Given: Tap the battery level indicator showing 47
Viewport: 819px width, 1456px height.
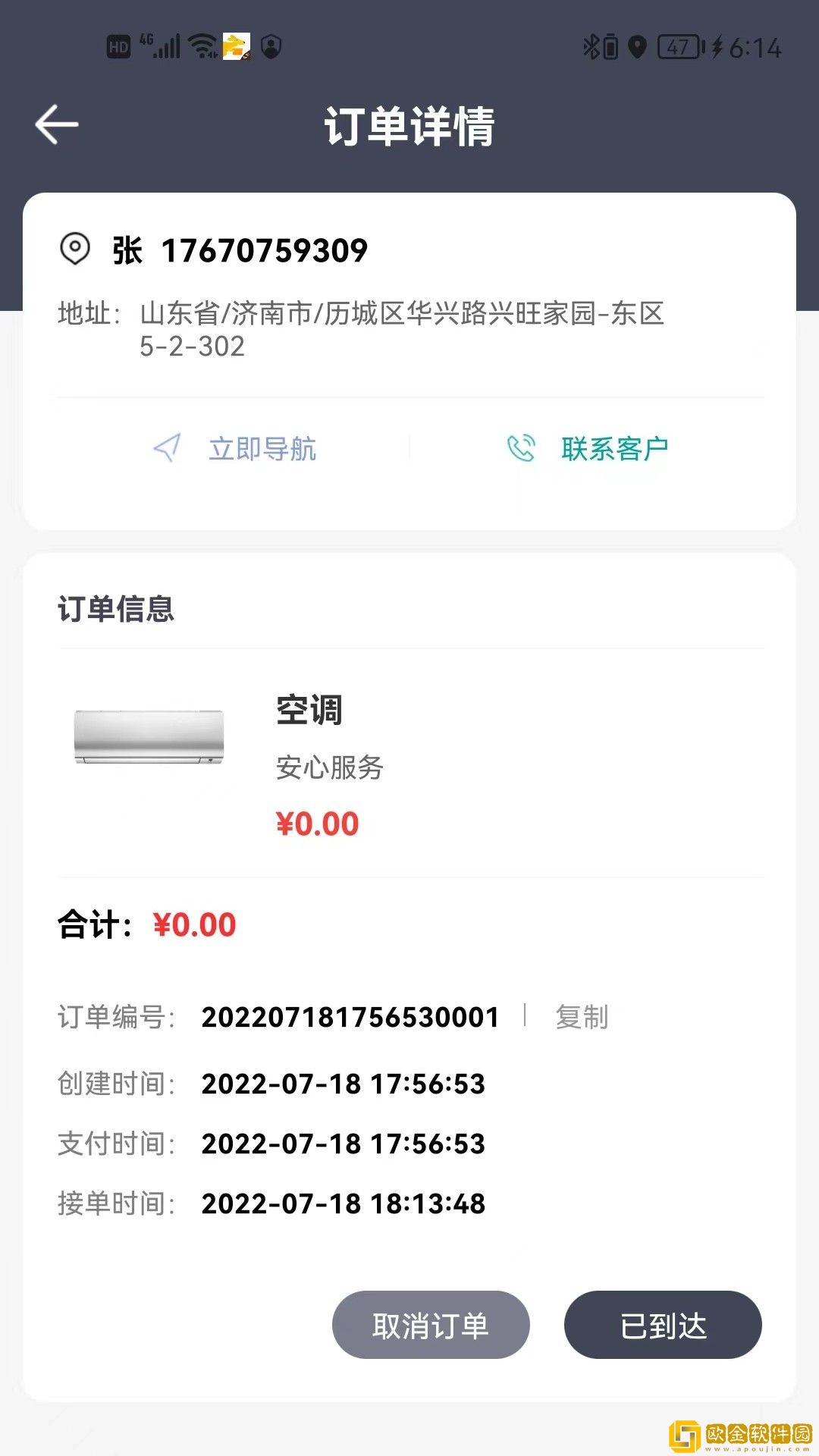Looking at the screenshot, I should (677, 47).
